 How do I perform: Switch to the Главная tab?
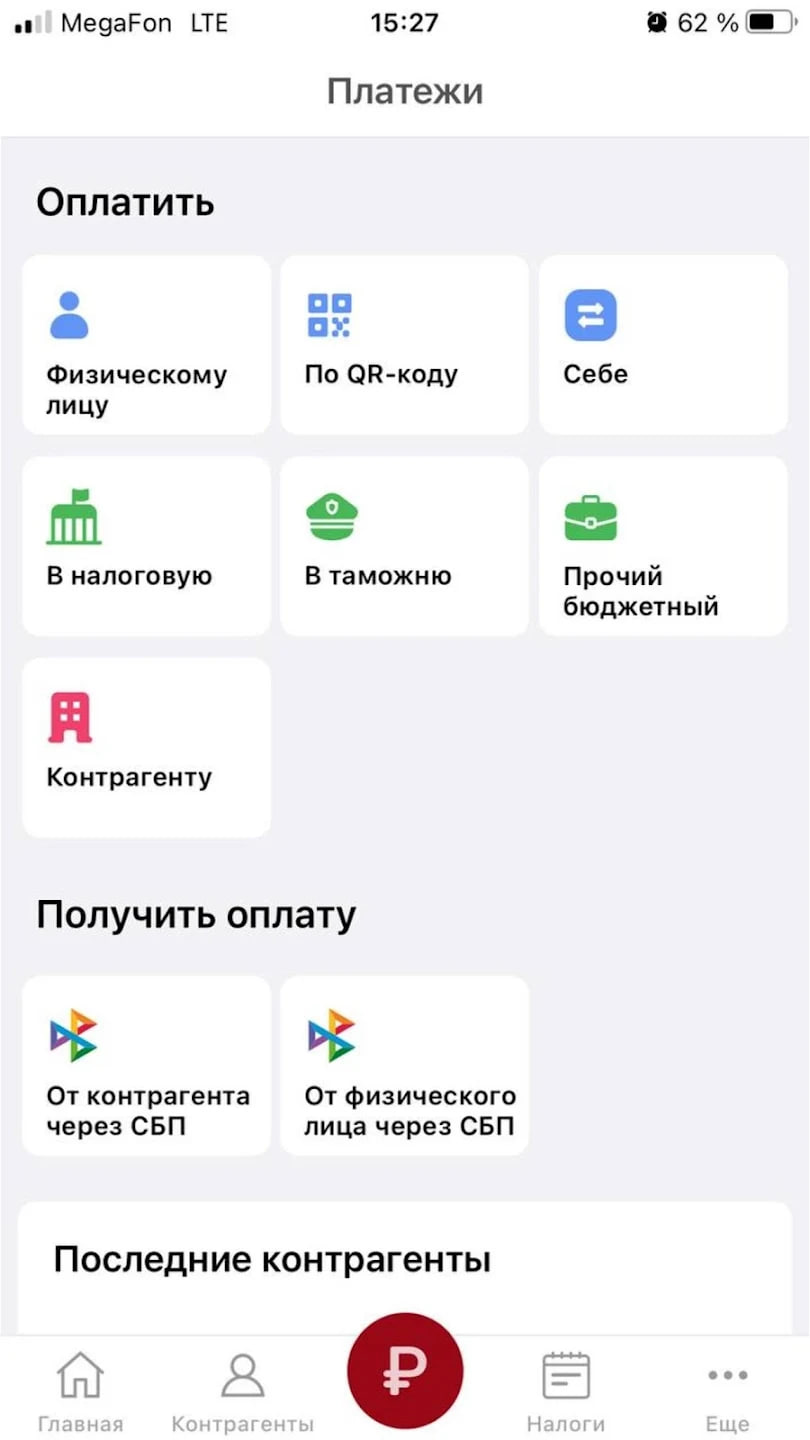tap(78, 1390)
